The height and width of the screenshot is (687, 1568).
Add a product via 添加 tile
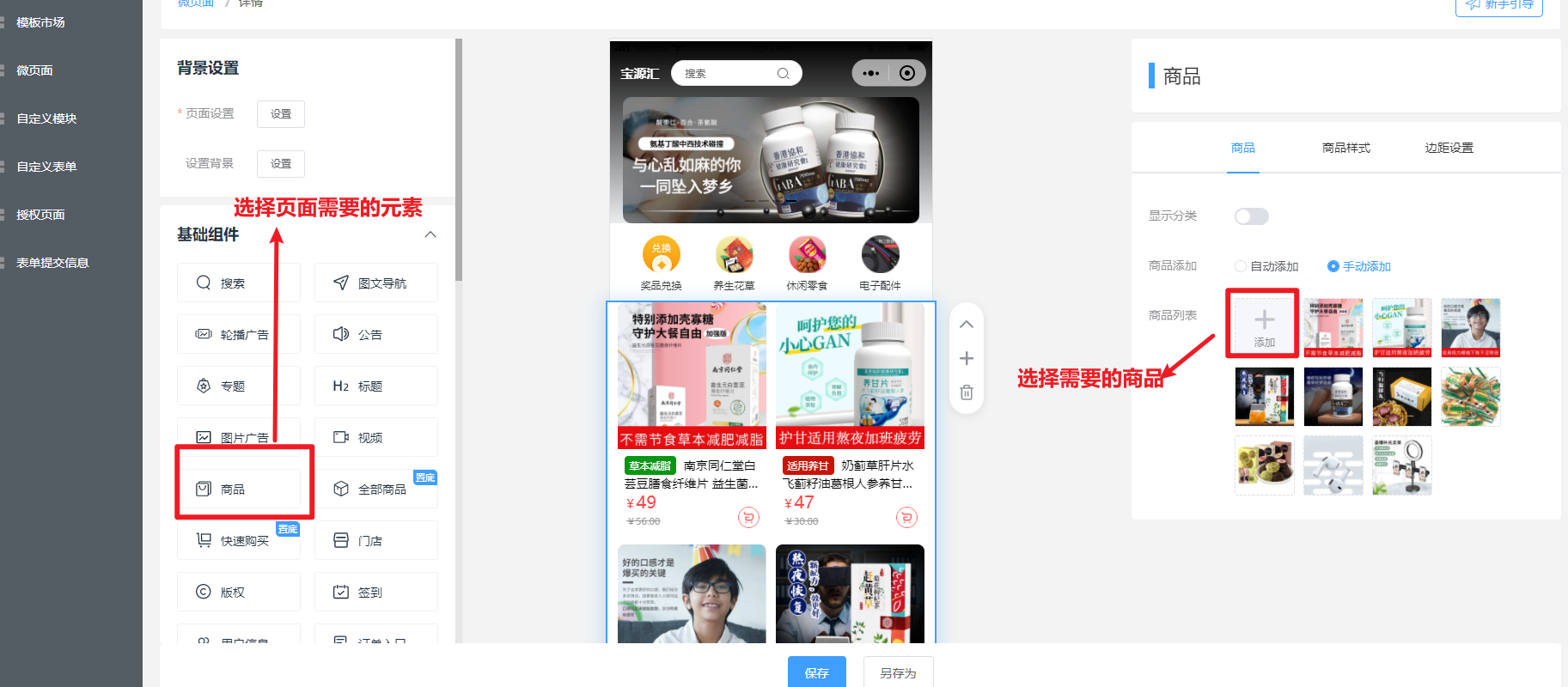pos(1264,327)
